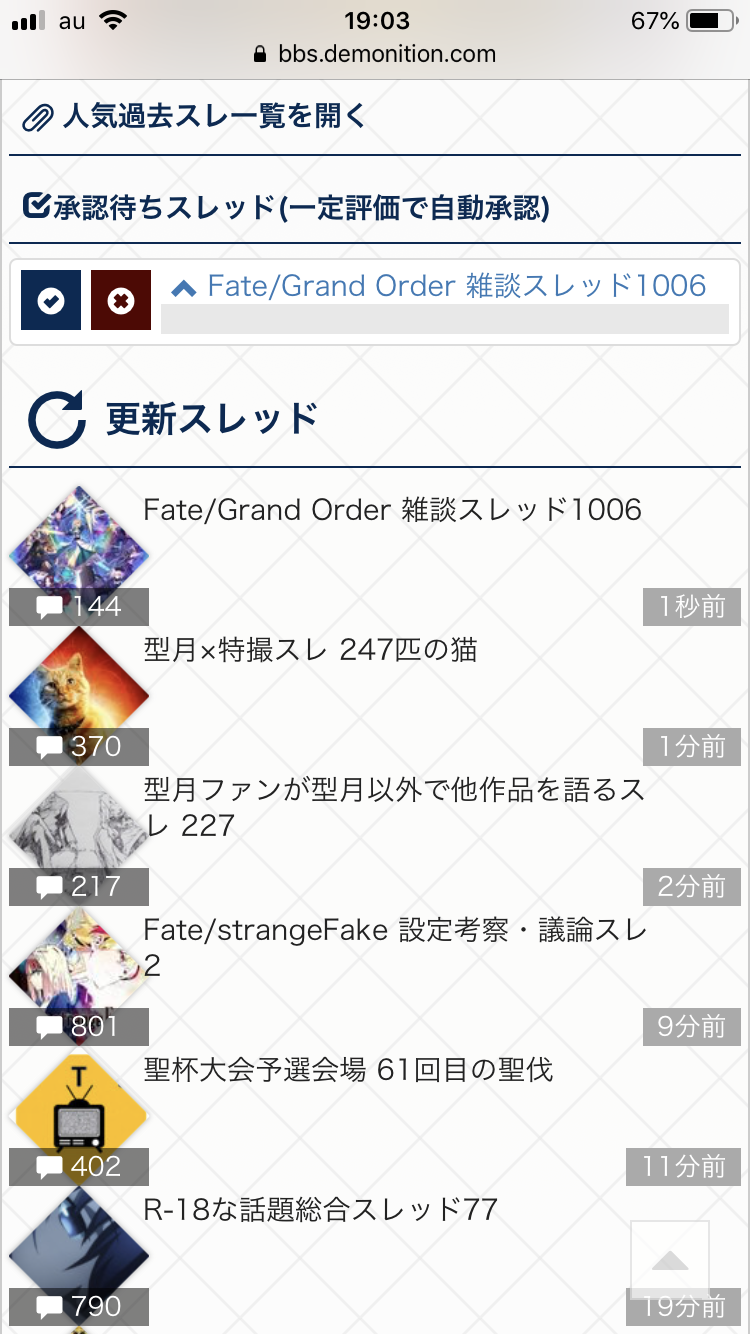Tap the refresh icon beside 更新スレッド
The image size is (750, 1334).
coord(57,420)
